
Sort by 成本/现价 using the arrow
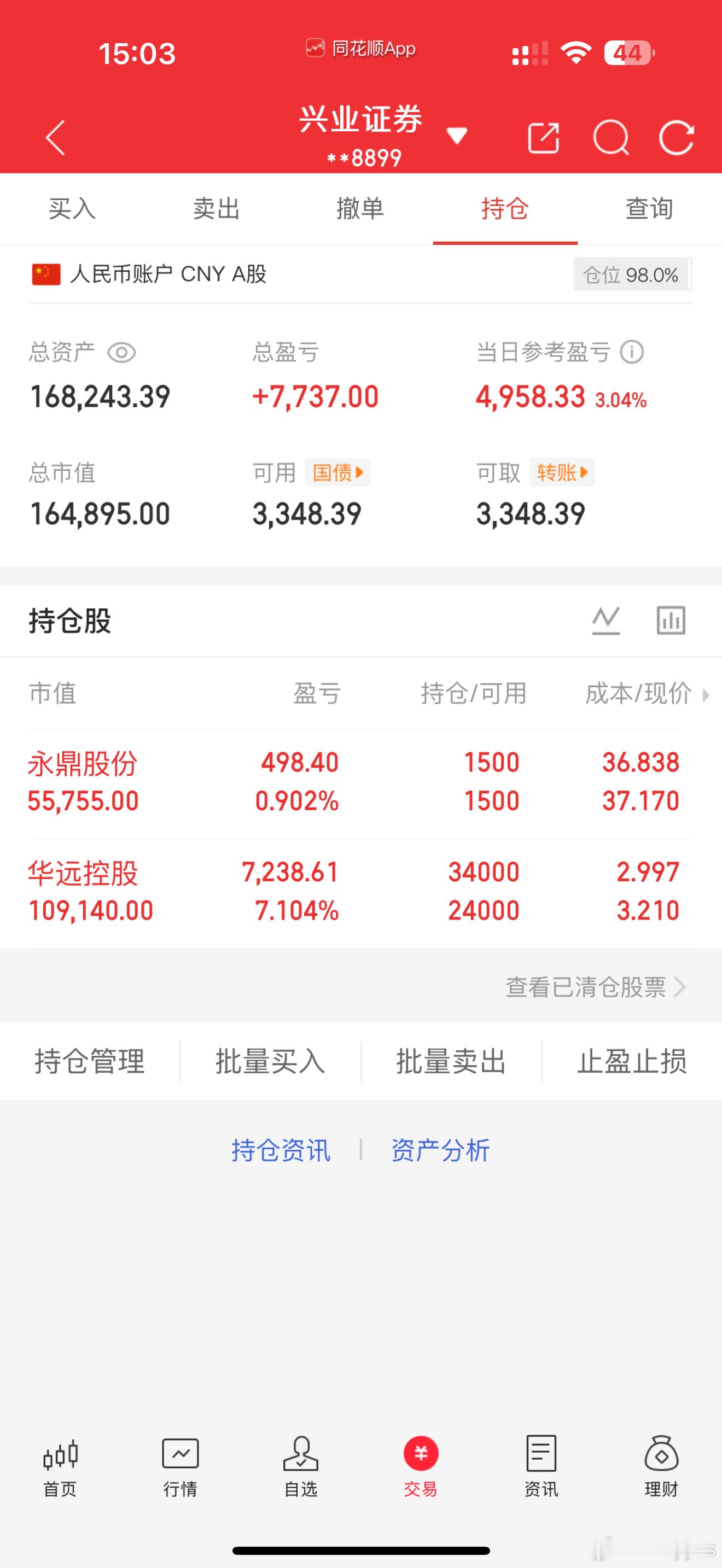[x=707, y=694]
